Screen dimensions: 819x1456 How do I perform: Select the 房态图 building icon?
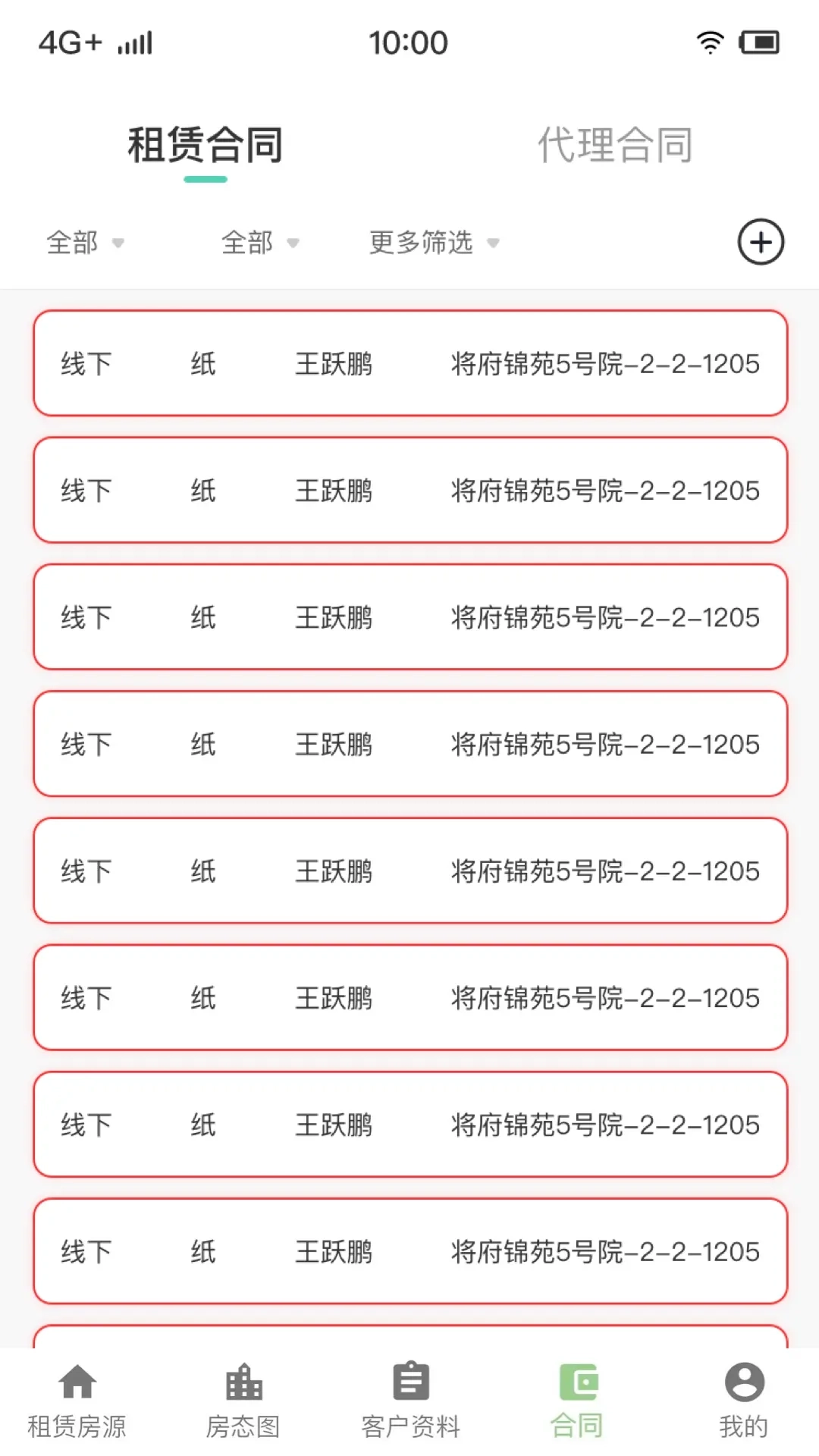[x=244, y=1395]
